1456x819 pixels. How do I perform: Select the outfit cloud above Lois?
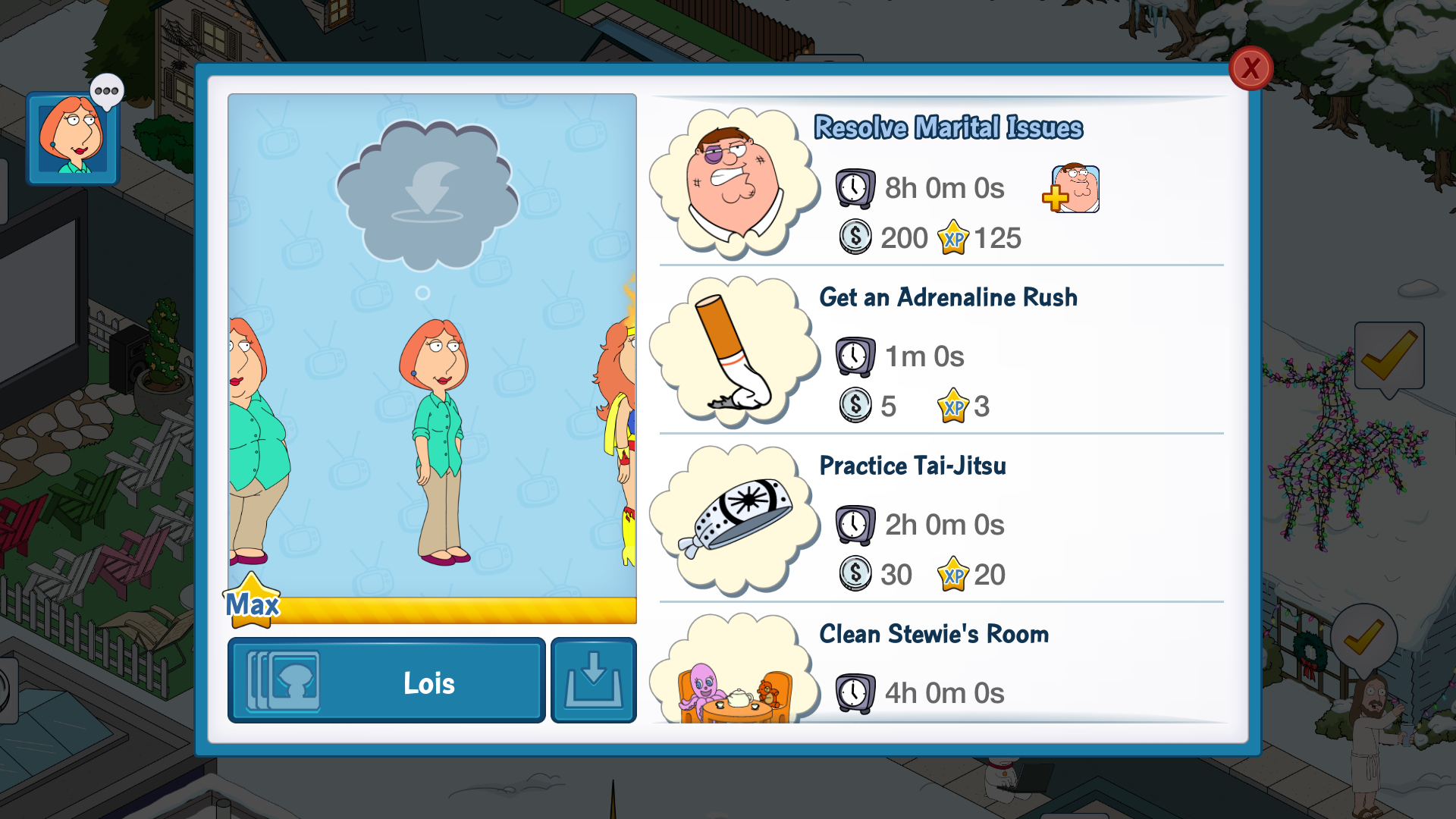427,195
